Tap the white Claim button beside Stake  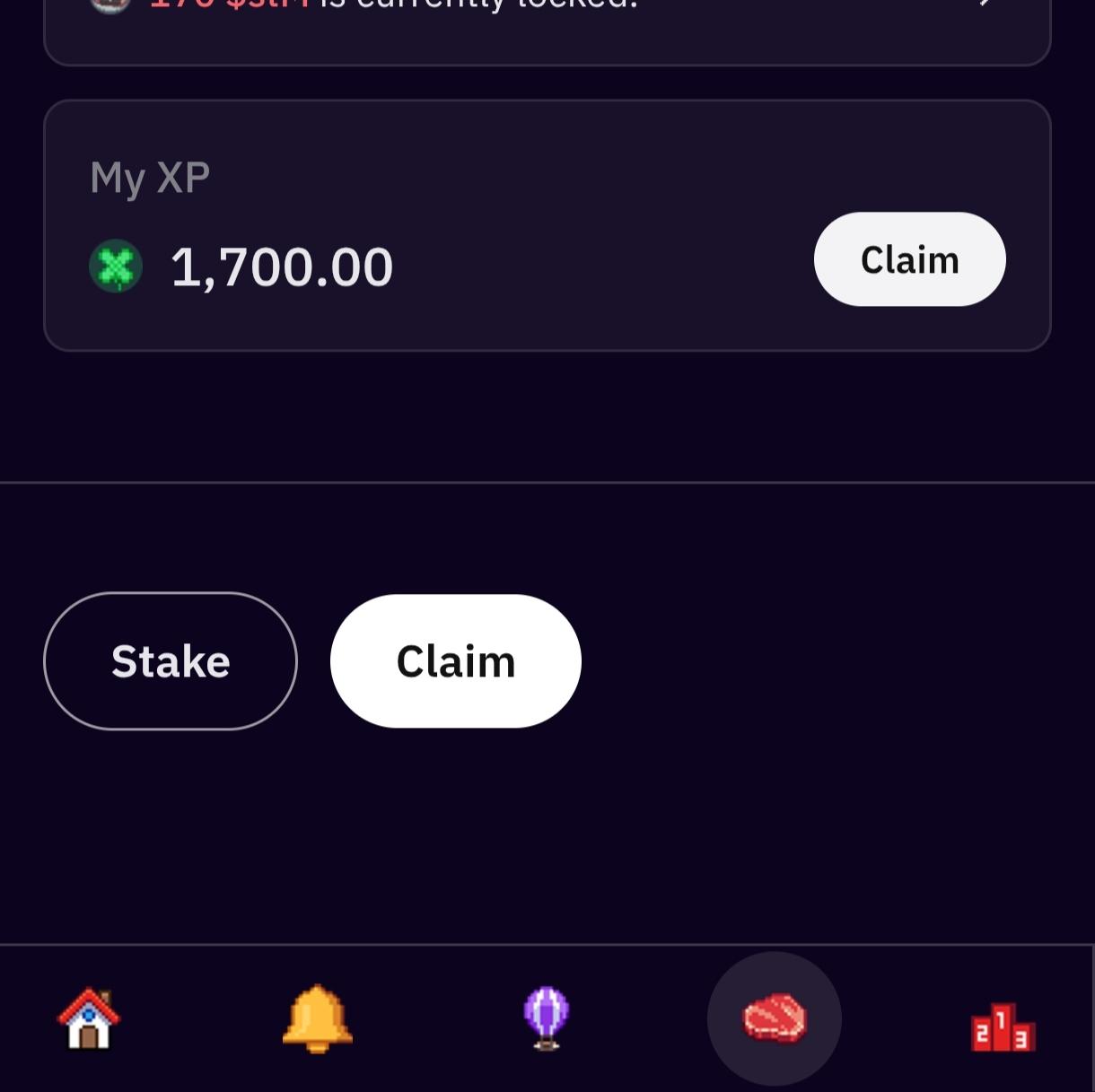(456, 661)
